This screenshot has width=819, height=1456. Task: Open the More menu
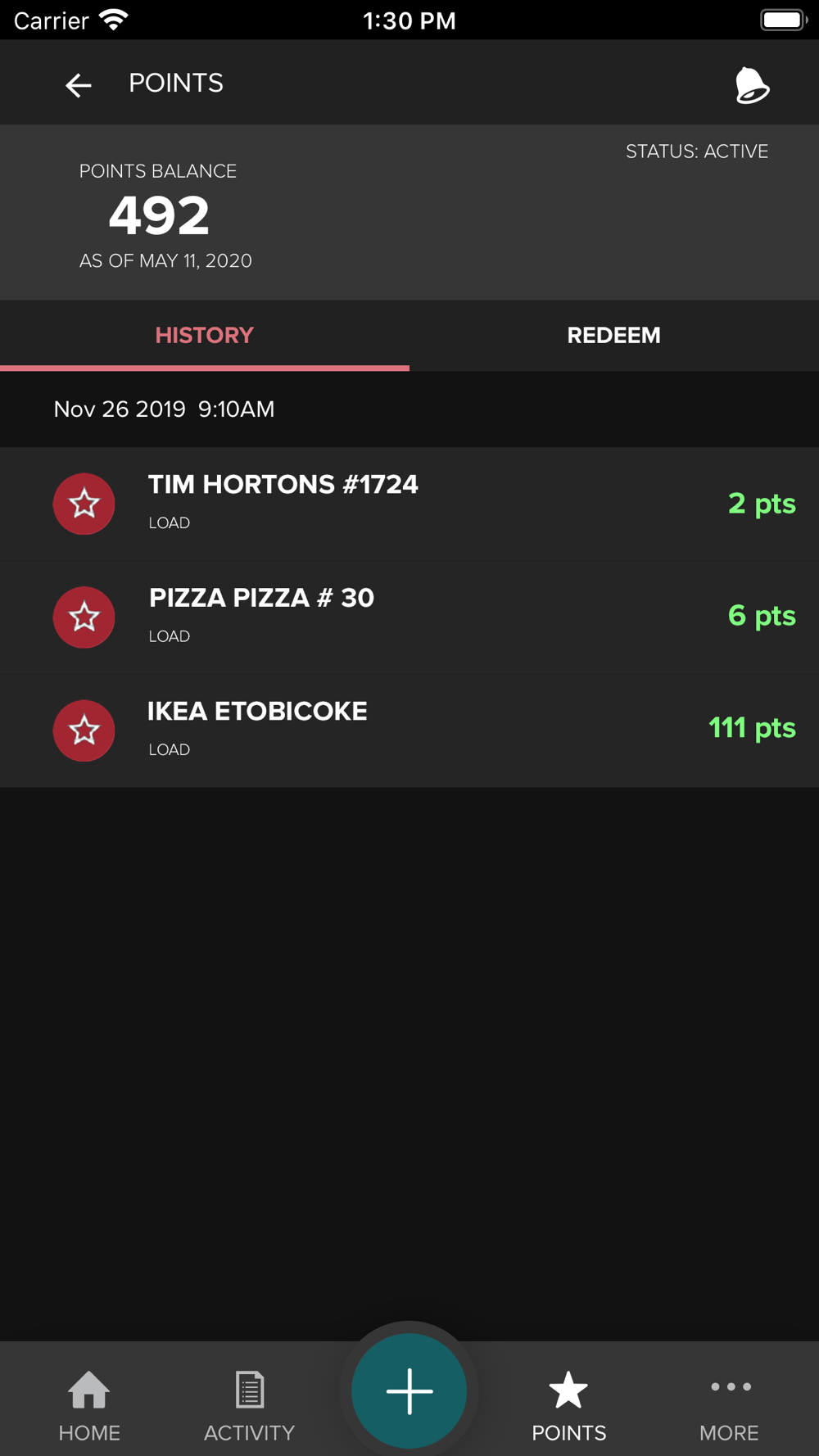pyautogui.click(x=729, y=1406)
